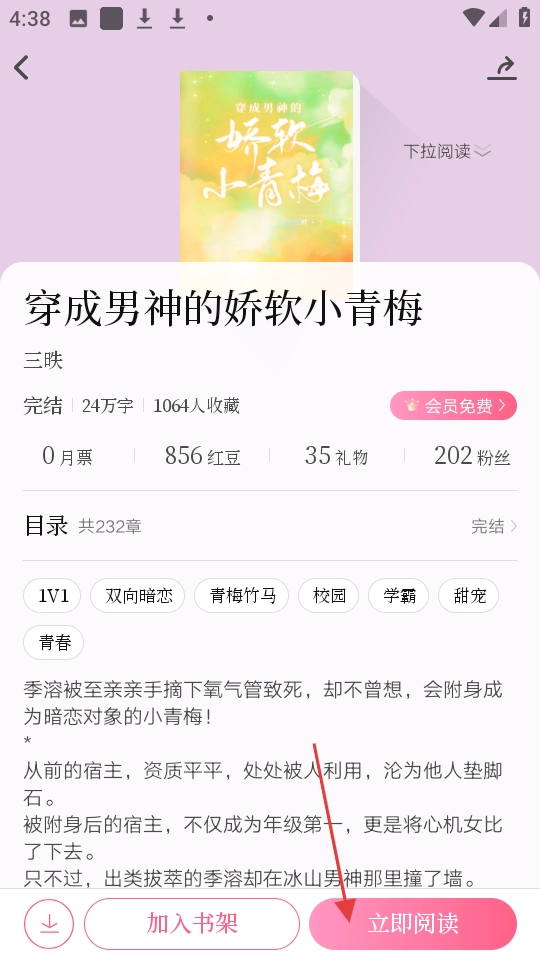540x960 pixels.
Task: Add book via 加入书架
Action: (192, 924)
